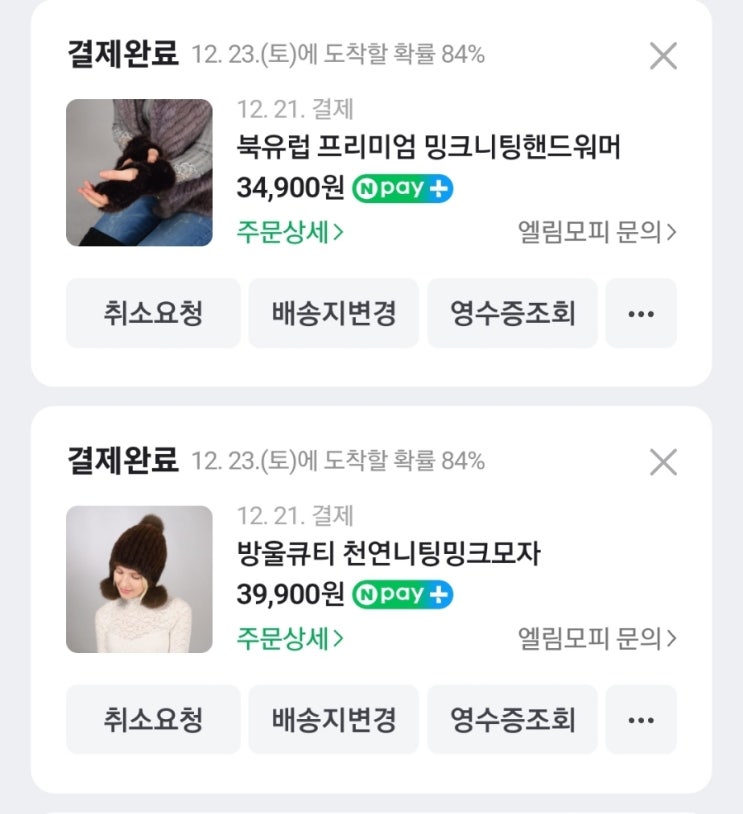Request cancellation of 밍크니팅핸드워머 order
Image resolution: width=743 pixels, height=814 pixels.
(153, 314)
